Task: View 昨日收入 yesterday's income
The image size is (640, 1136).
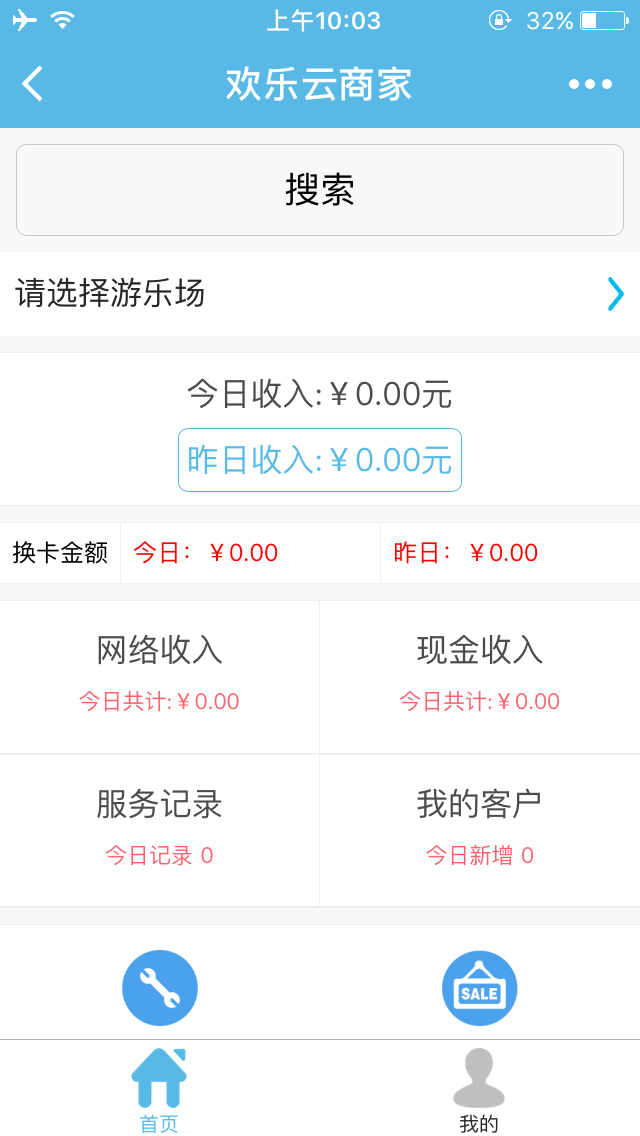Action: point(320,460)
